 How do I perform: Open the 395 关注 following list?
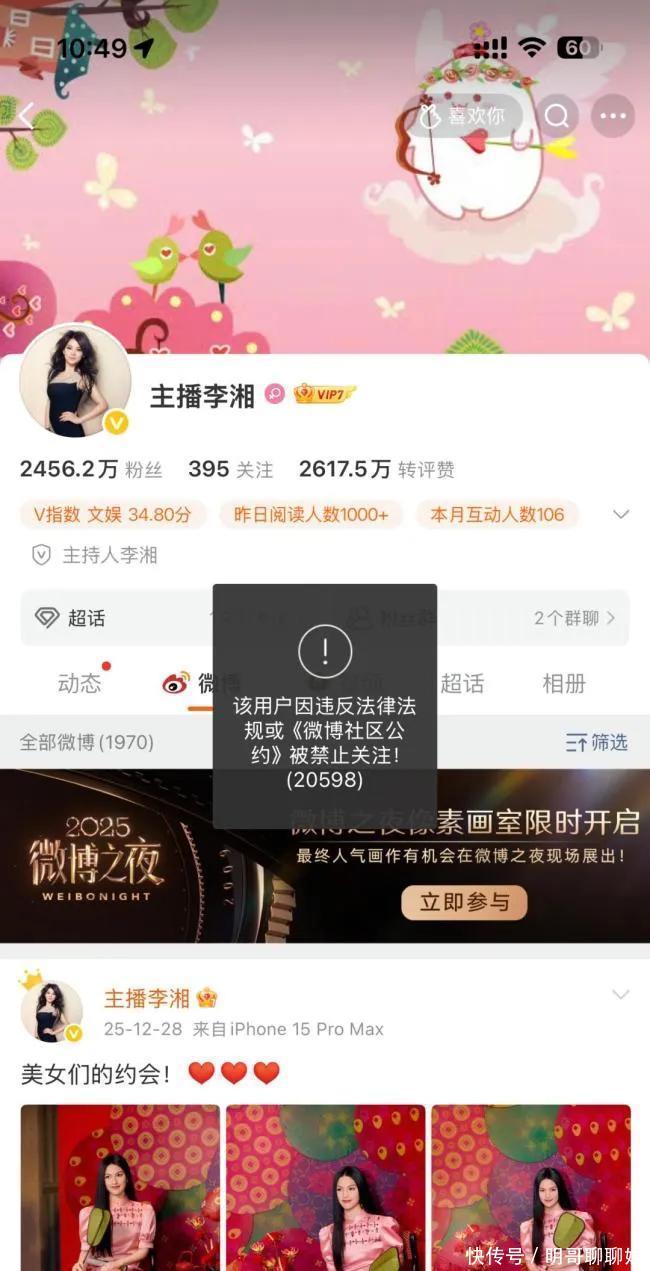coord(230,469)
